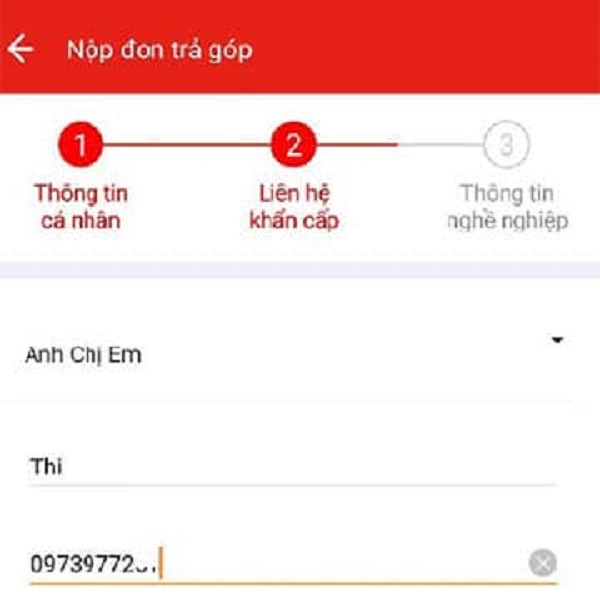Clear the phone number field
Screen dimensions: 600x615
click(542, 563)
